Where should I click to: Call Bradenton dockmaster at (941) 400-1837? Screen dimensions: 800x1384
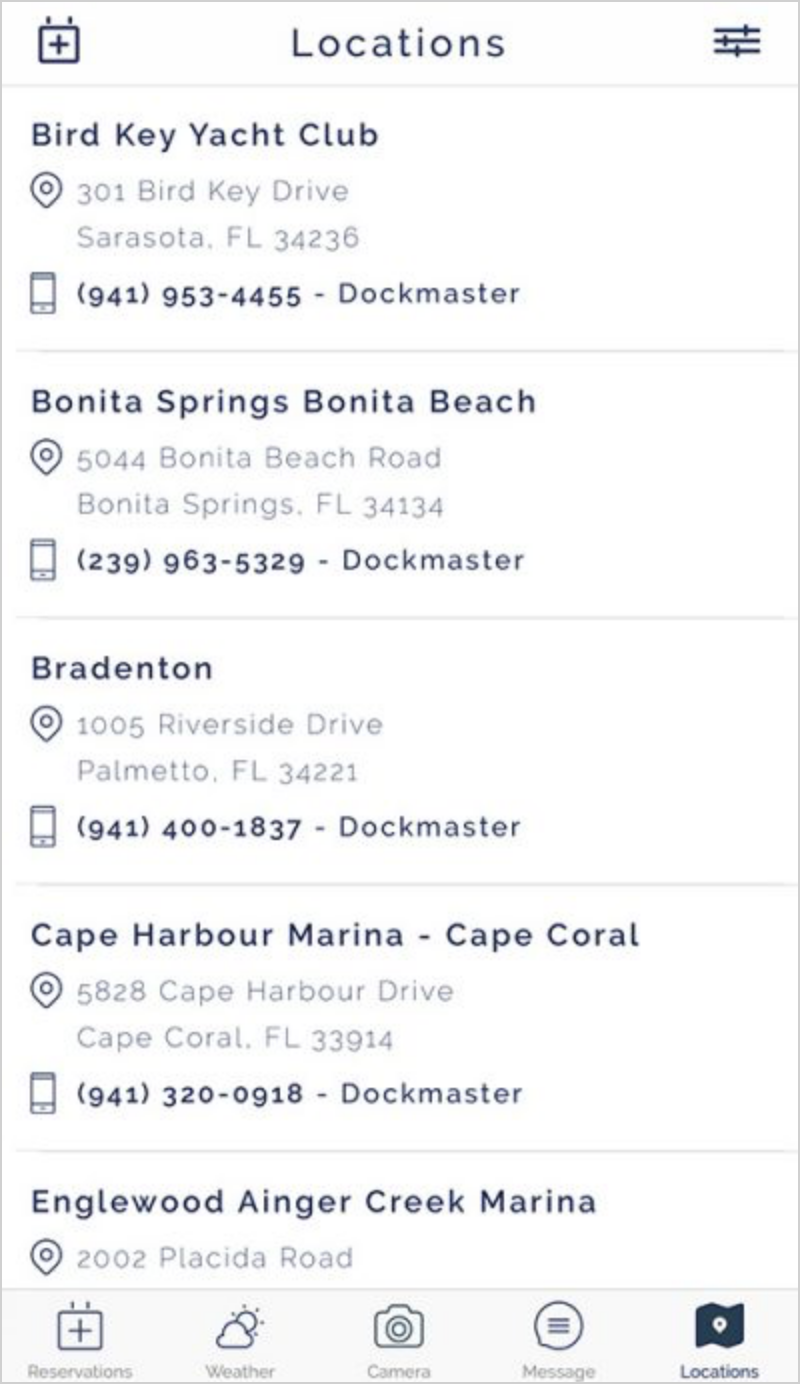[298, 827]
